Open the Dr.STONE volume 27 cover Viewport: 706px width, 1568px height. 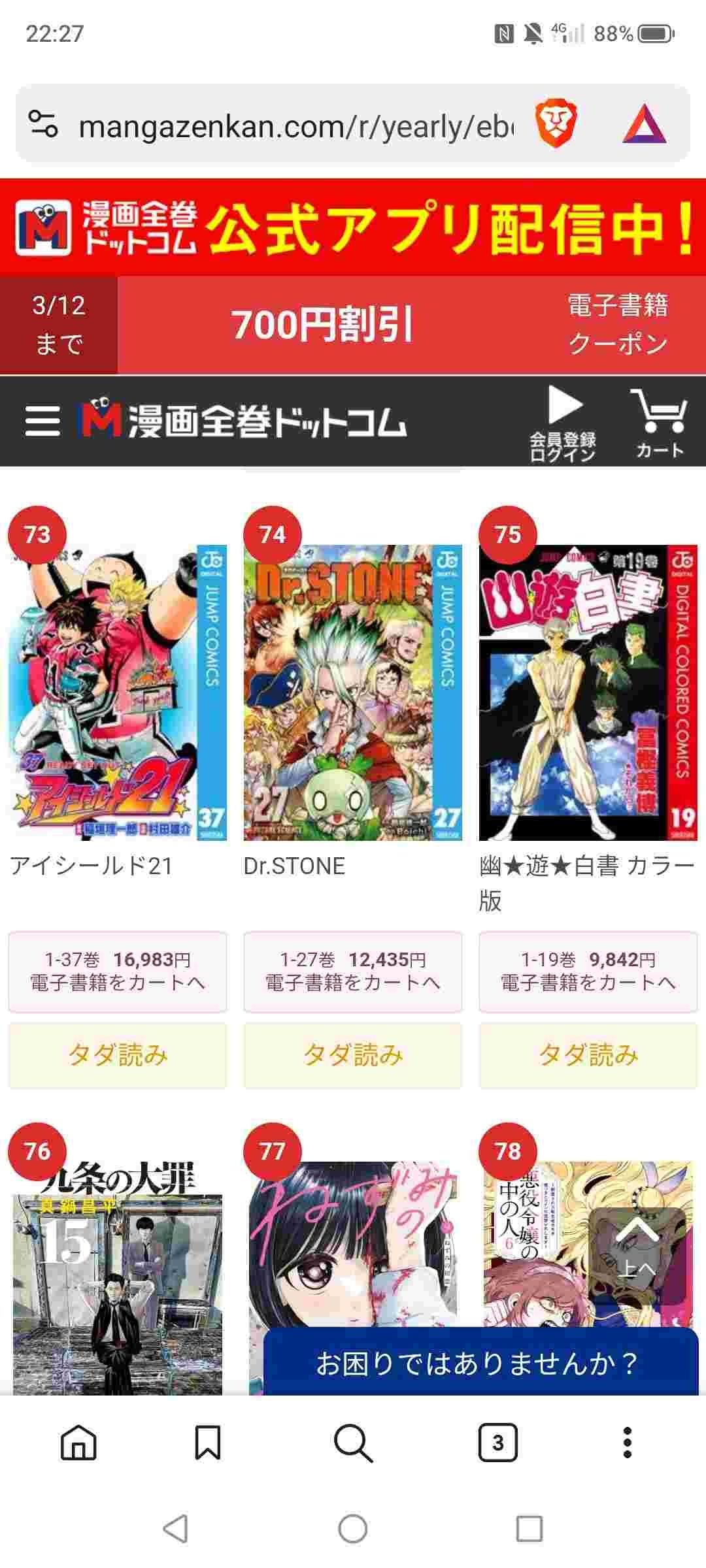[353, 693]
